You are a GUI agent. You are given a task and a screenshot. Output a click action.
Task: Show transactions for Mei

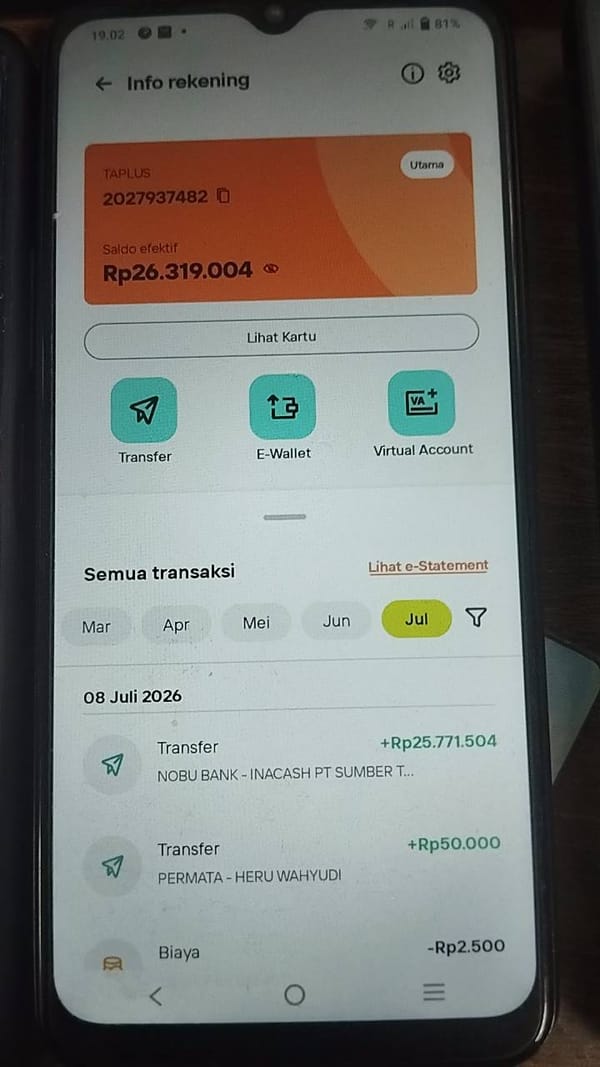pyautogui.click(x=256, y=622)
